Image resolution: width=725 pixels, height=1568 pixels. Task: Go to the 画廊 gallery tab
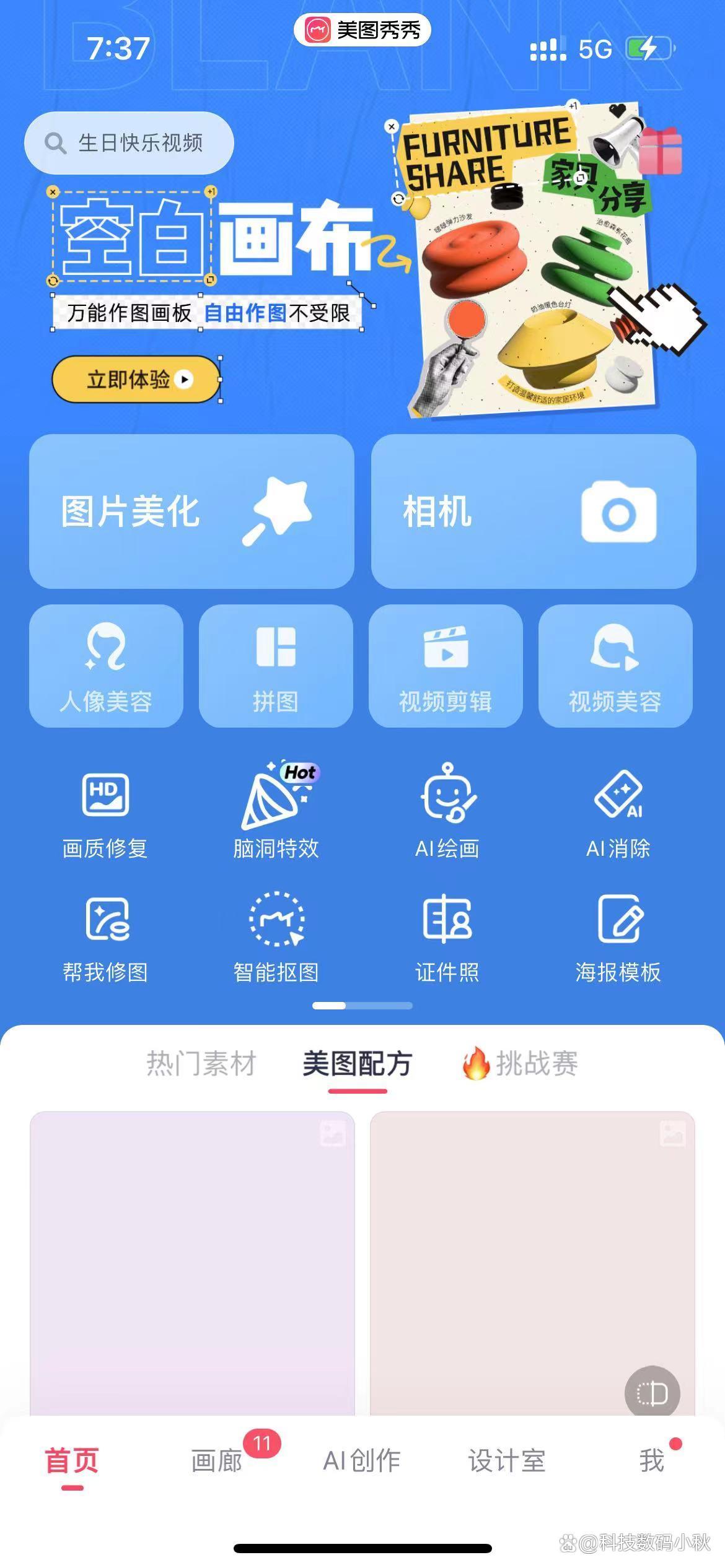(217, 1461)
